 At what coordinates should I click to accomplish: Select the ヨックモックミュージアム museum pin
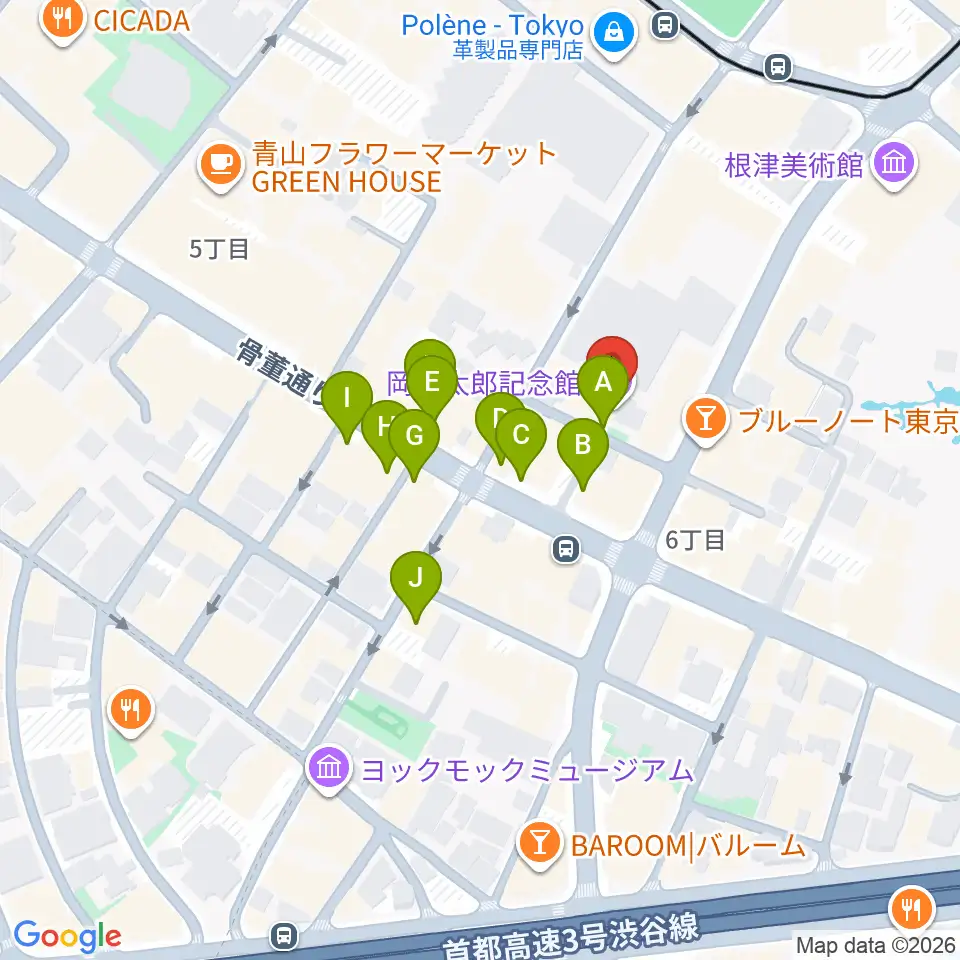coord(328,769)
